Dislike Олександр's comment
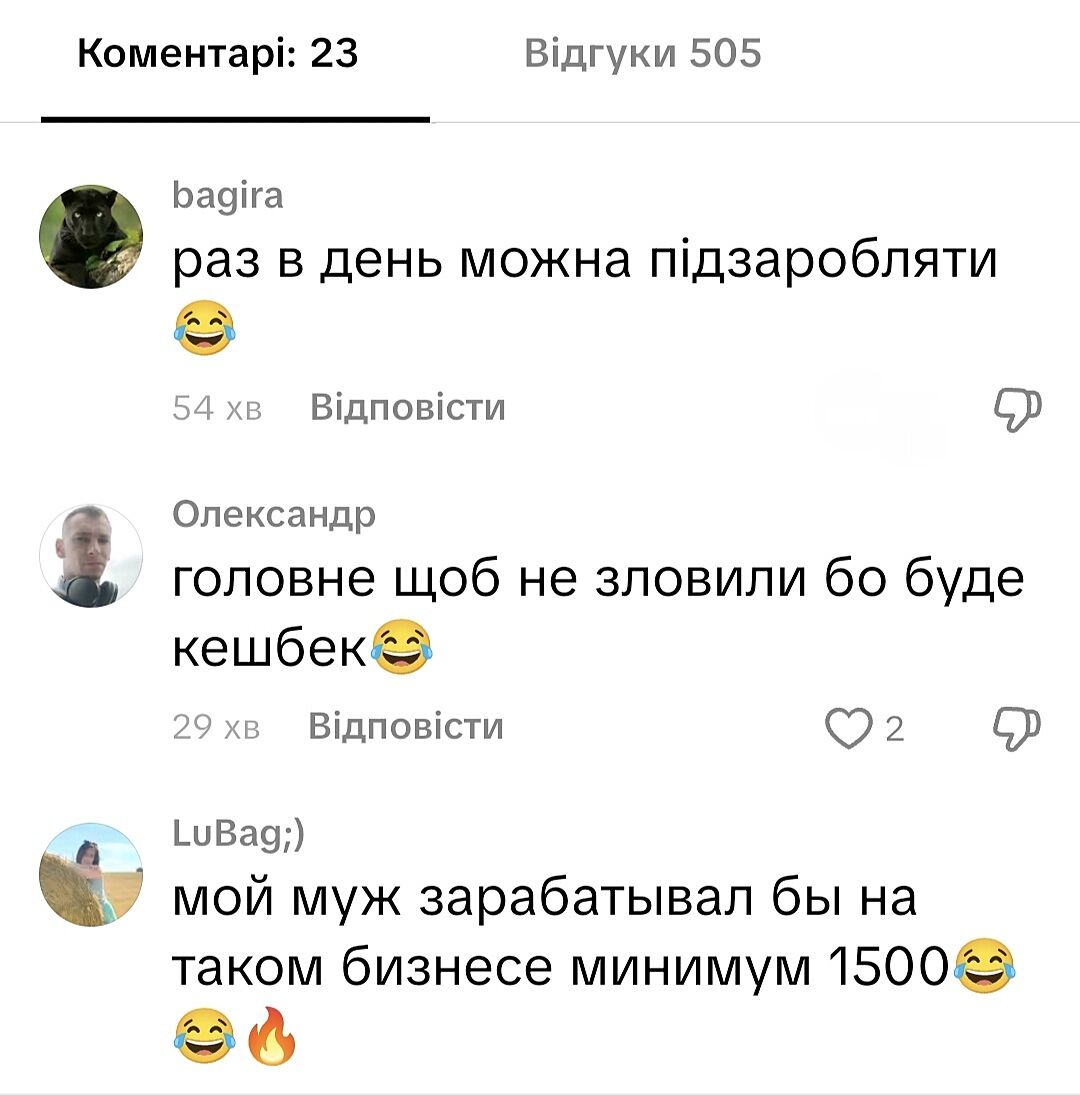Viewport: 1080px width, 1095px height. pos(1017,727)
